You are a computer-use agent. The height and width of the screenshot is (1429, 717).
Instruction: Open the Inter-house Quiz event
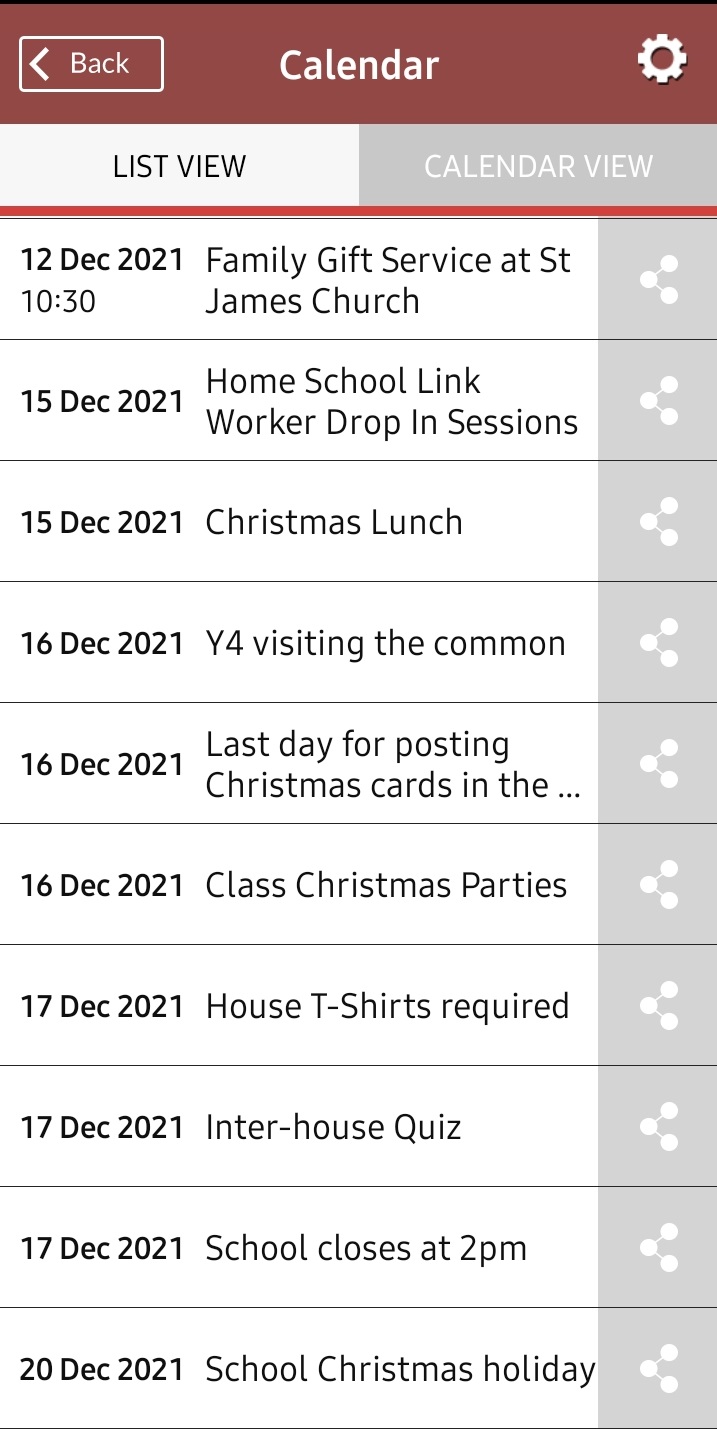pos(299,1127)
